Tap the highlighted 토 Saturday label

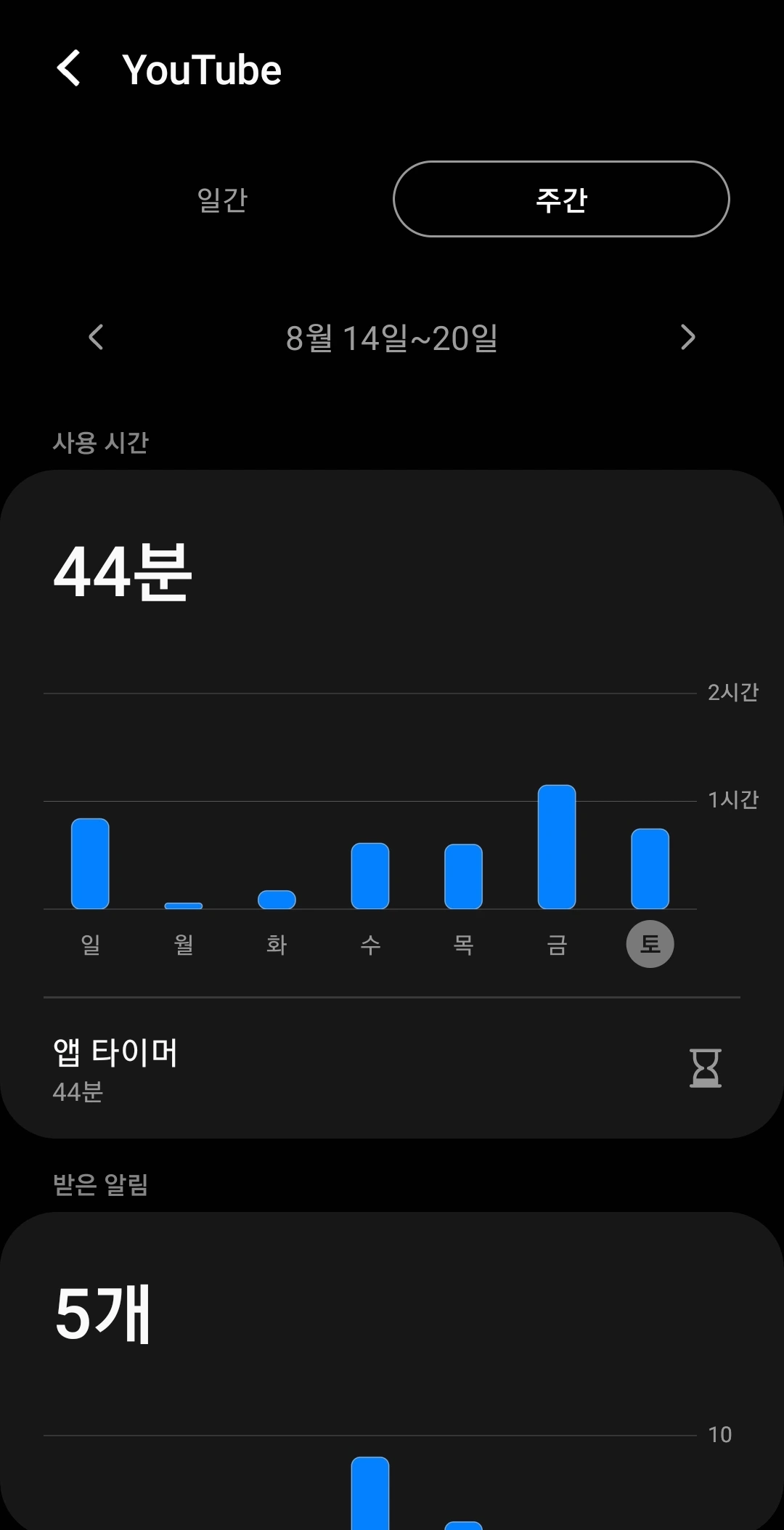pyautogui.click(x=650, y=944)
